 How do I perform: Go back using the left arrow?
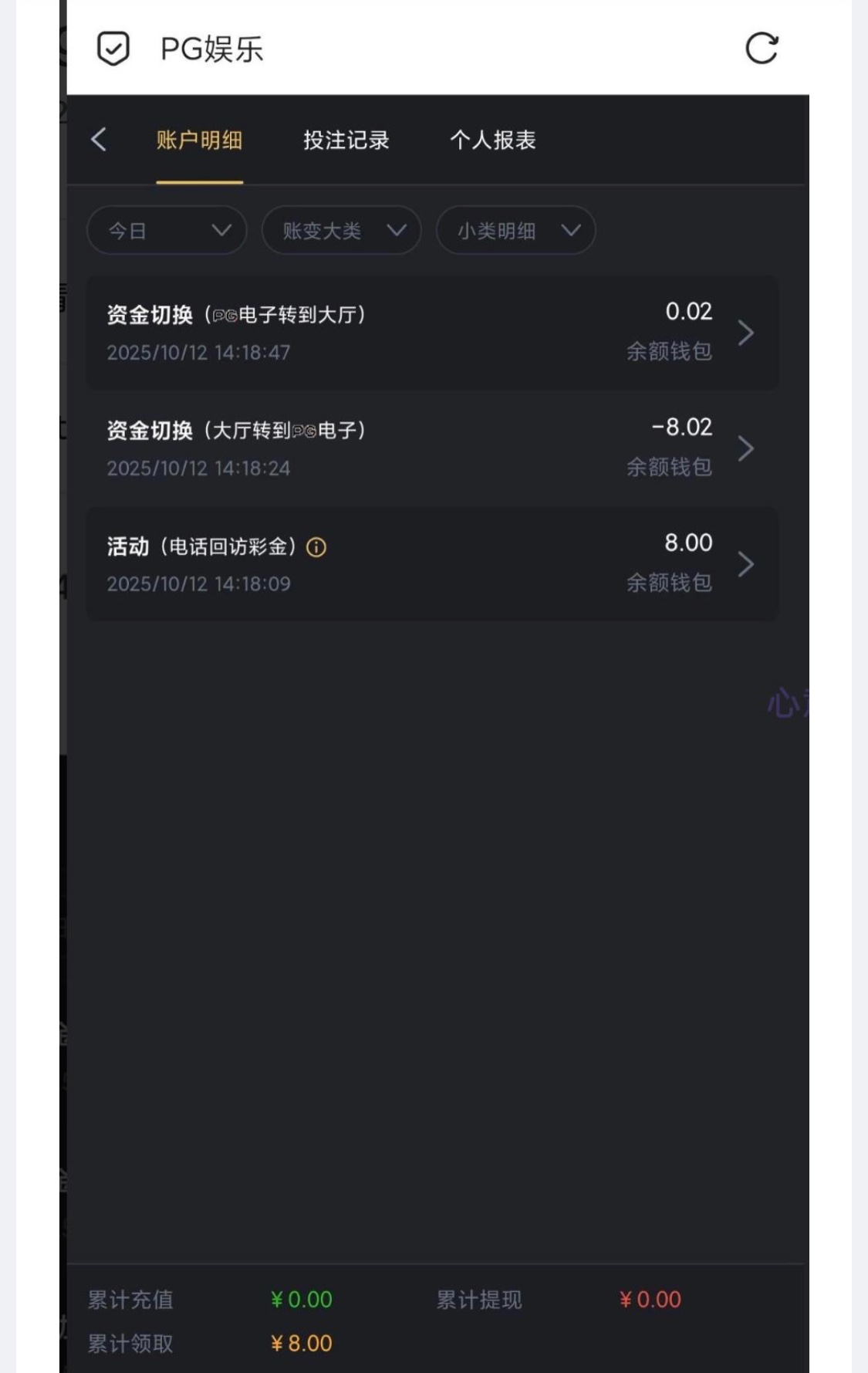(99, 140)
